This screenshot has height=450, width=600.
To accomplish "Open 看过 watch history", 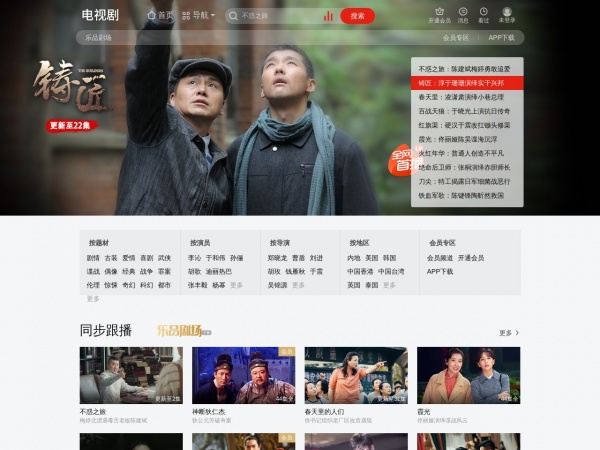I will (x=484, y=15).
